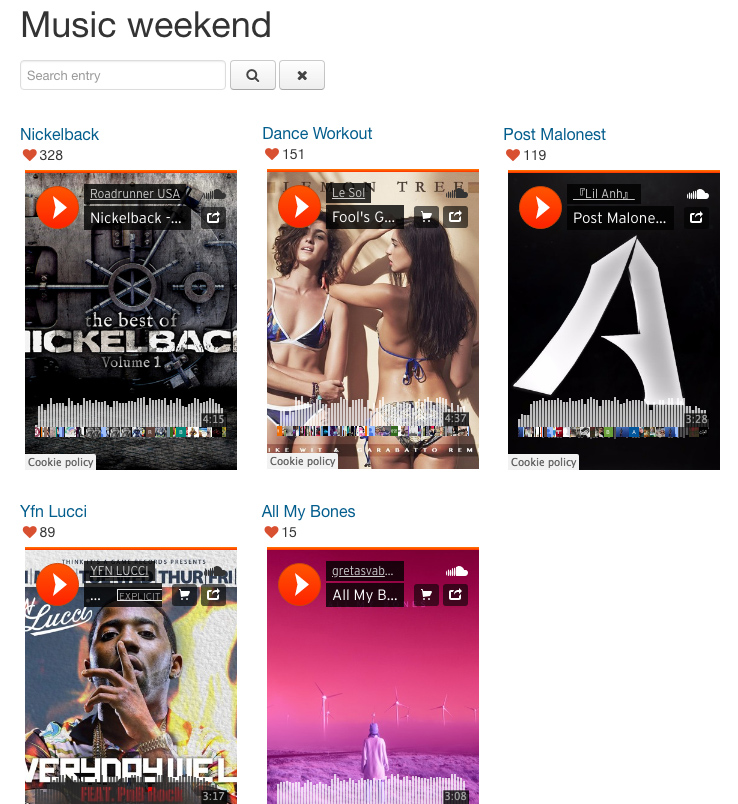Play the YFN LUCCI track

click(57, 585)
